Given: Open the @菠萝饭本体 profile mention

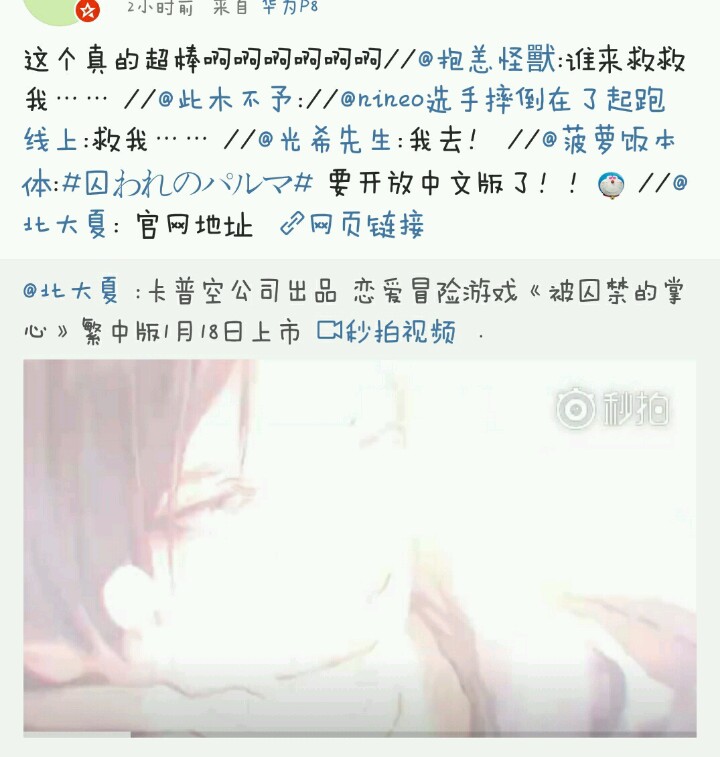Looking at the screenshot, I should pos(608,141).
